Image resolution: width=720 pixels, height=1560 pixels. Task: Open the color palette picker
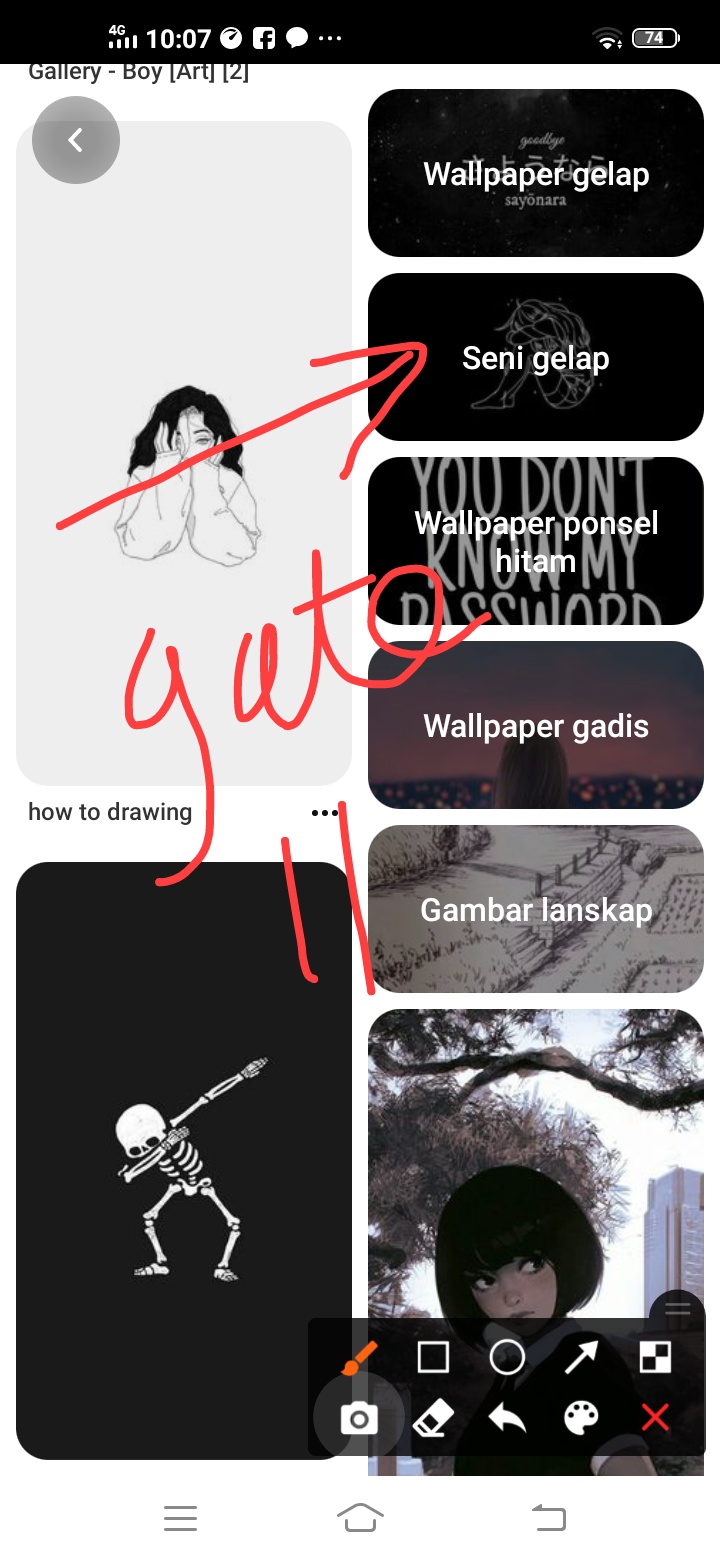(x=581, y=1418)
